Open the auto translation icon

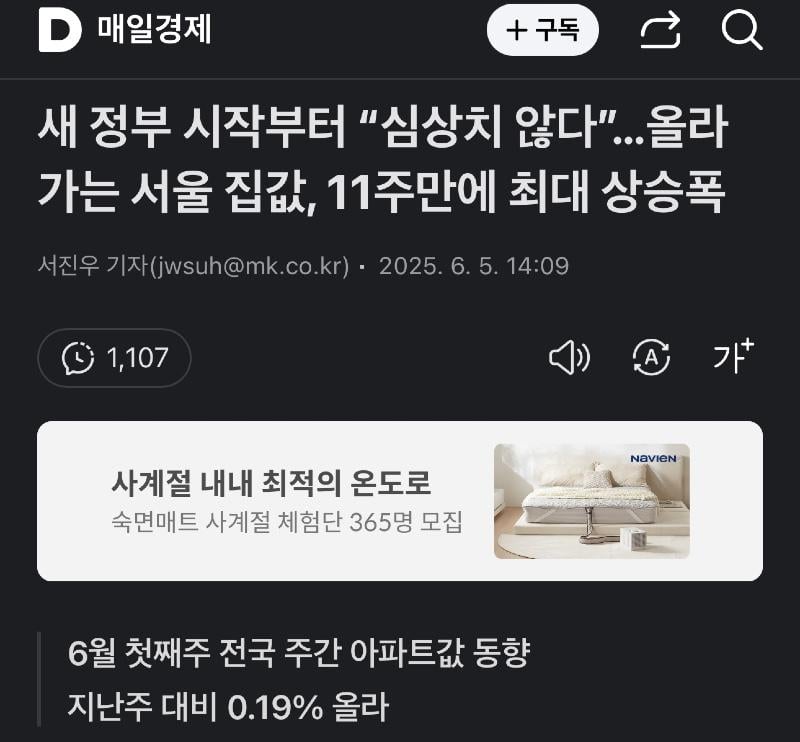pos(651,358)
